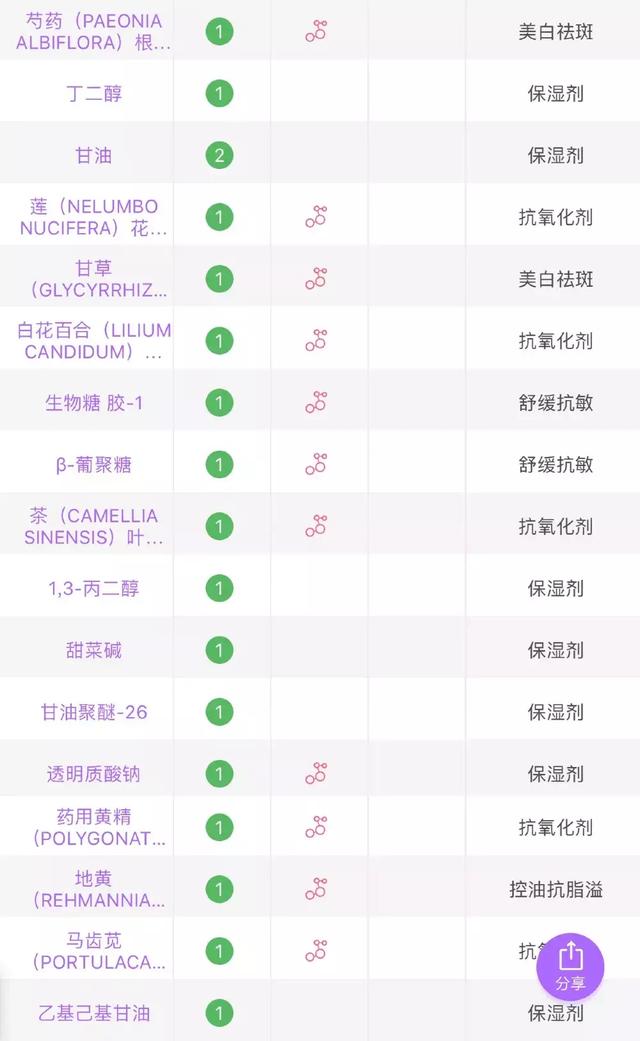View the 甘油聚醚-26 ingredient
Screen dimensions: 640x1041
coord(94,712)
